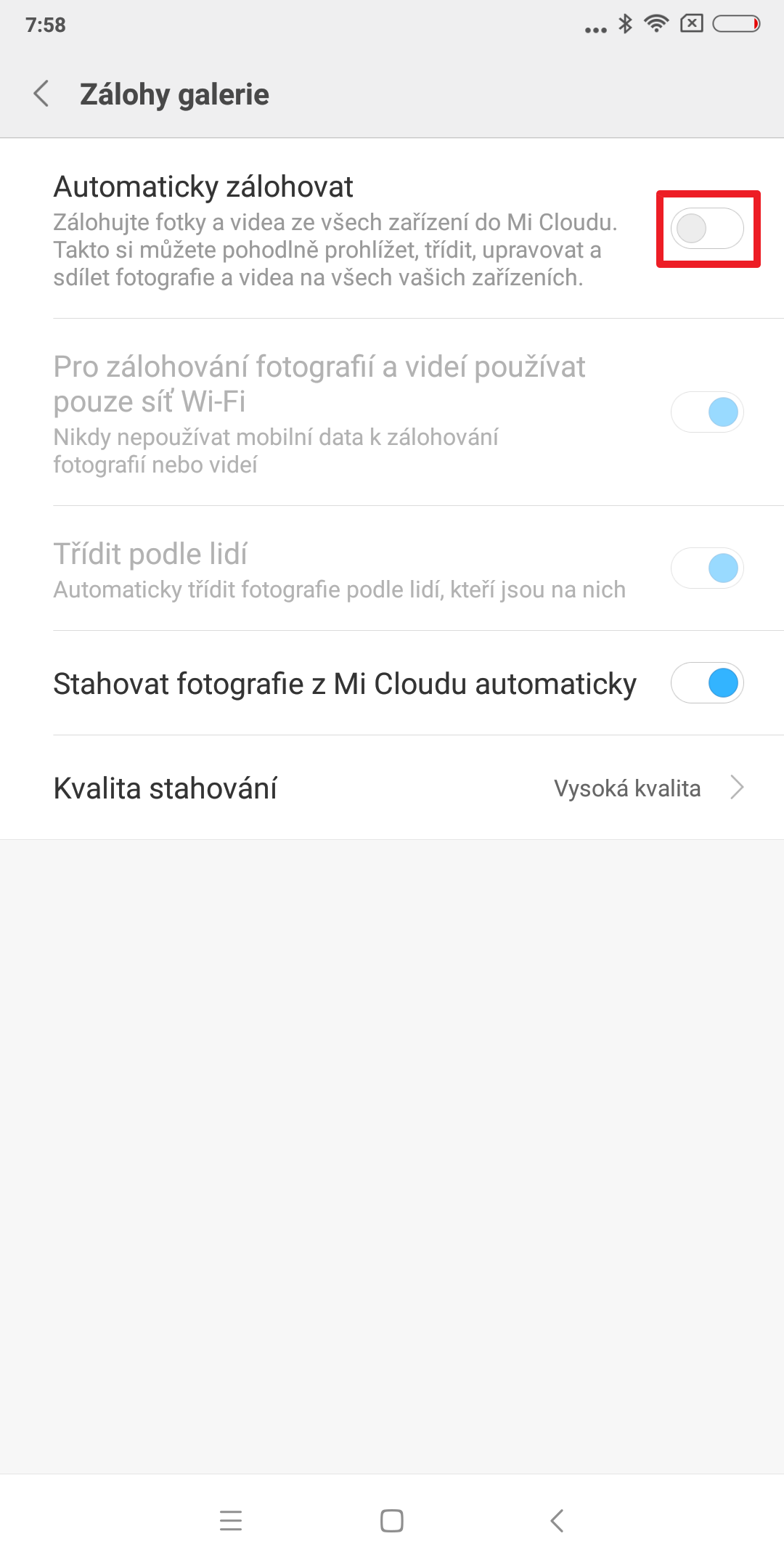Go back from Zálohy galerie
This screenshot has width=784, height=1568.
(x=42, y=94)
